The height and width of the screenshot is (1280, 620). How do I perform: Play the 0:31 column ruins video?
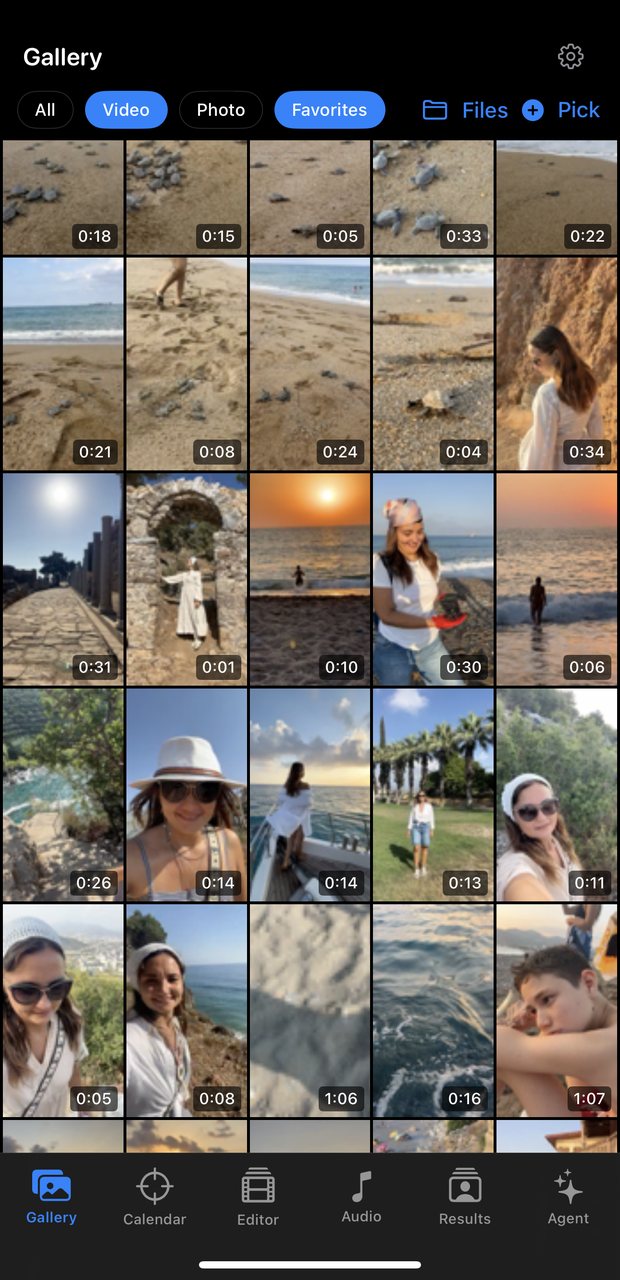[63, 579]
